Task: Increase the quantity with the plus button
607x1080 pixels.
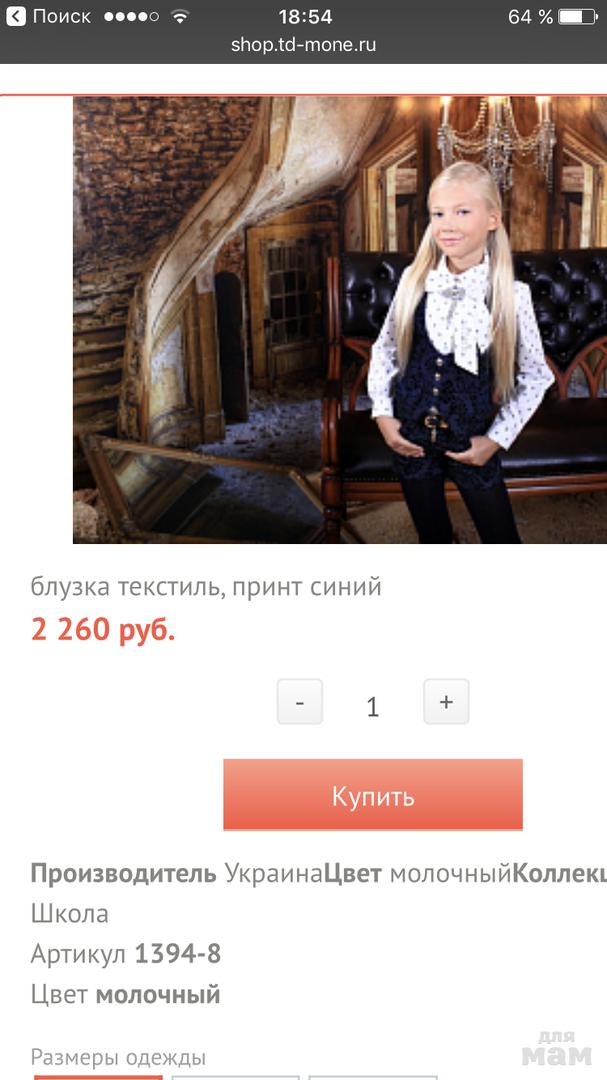Action: click(446, 702)
